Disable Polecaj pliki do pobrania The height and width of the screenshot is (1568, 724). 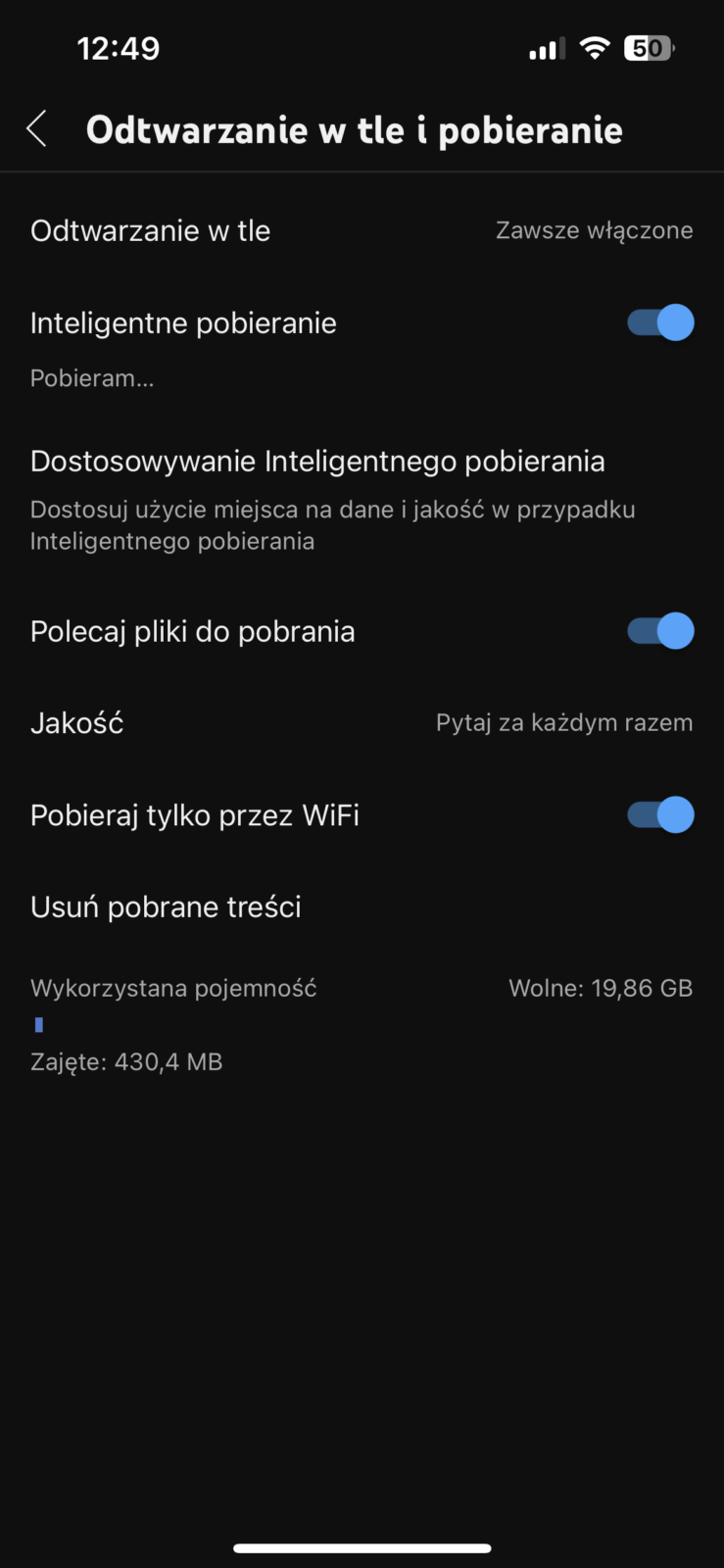point(660,631)
